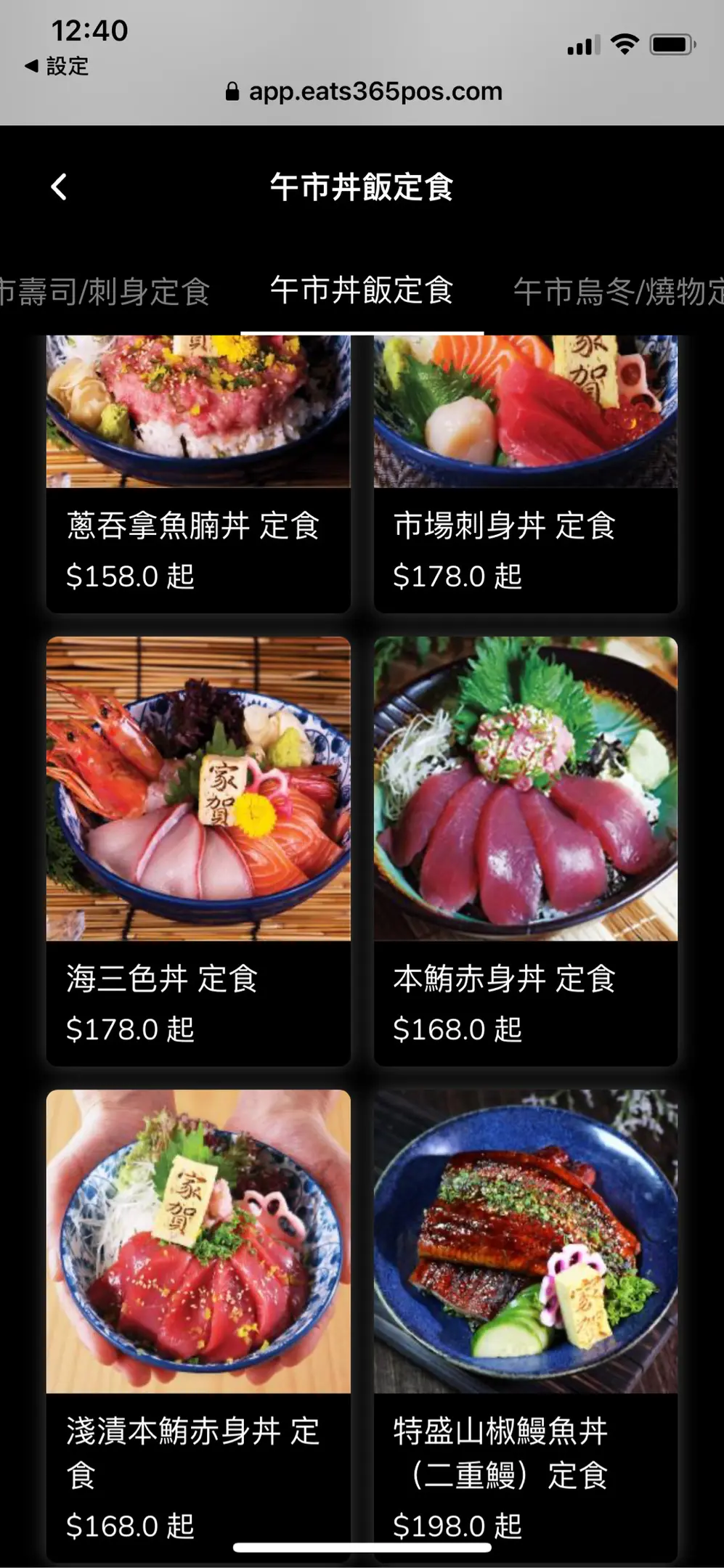Switch to the 午市烏冬/燒物 tab
The height and width of the screenshot is (1568, 724).
tap(617, 292)
